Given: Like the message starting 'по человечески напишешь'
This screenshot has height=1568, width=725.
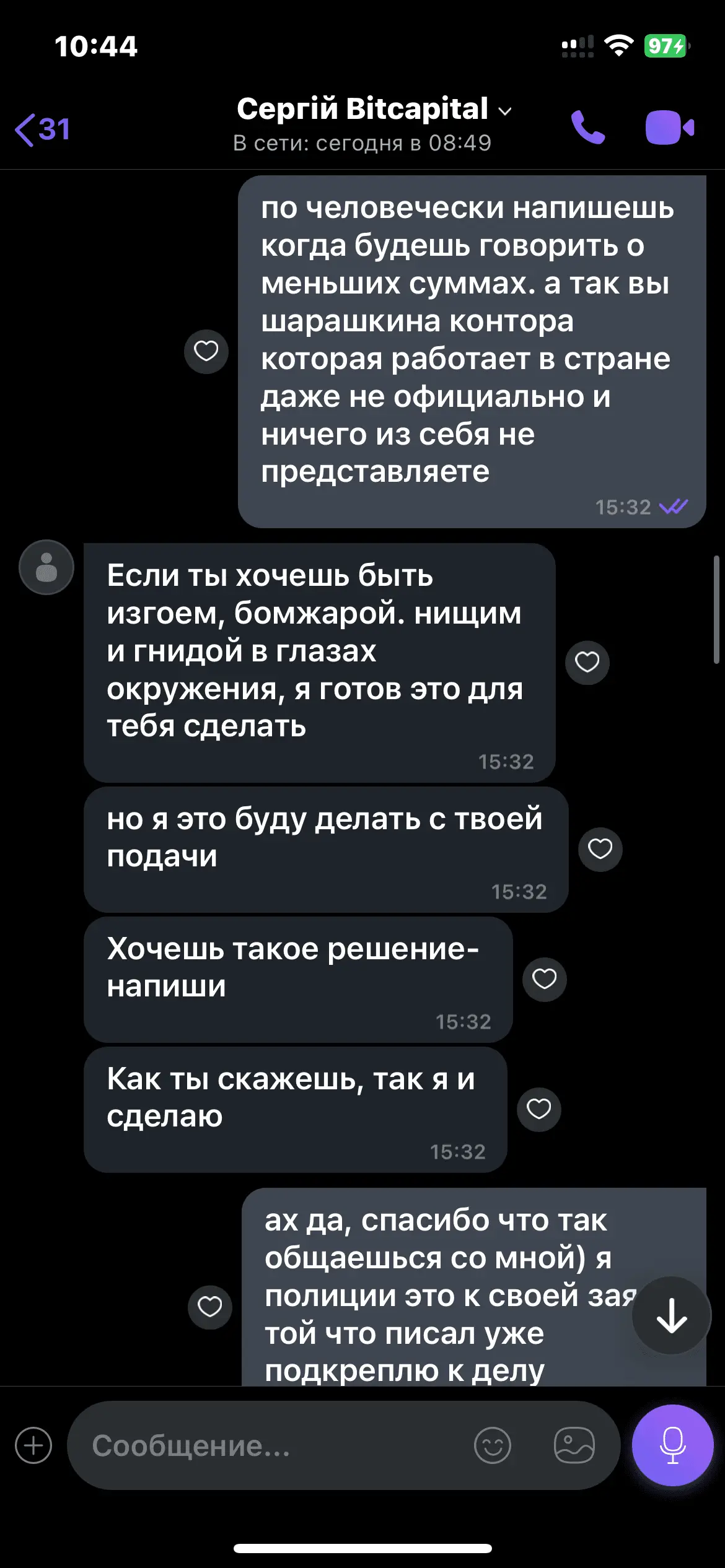Looking at the screenshot, I should tap(206, 351).
